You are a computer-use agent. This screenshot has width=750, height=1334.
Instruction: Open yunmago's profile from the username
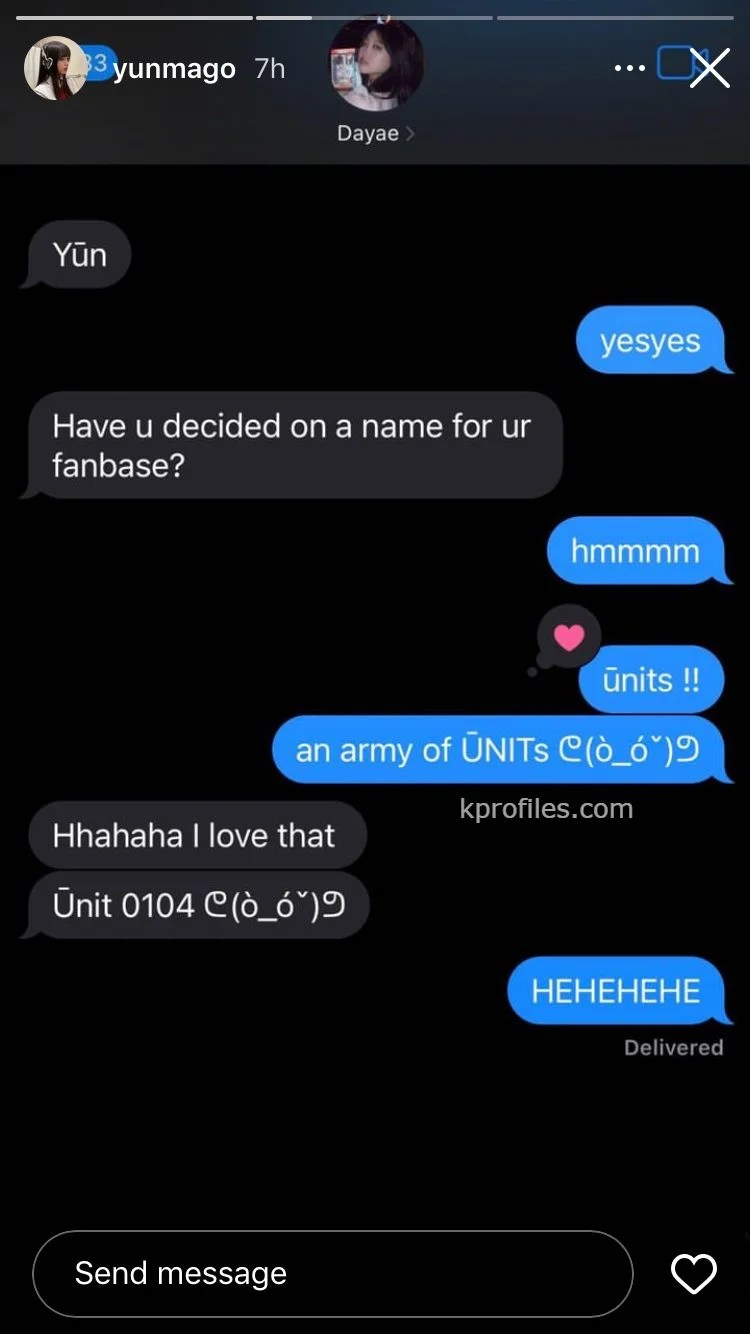[174, 69]
